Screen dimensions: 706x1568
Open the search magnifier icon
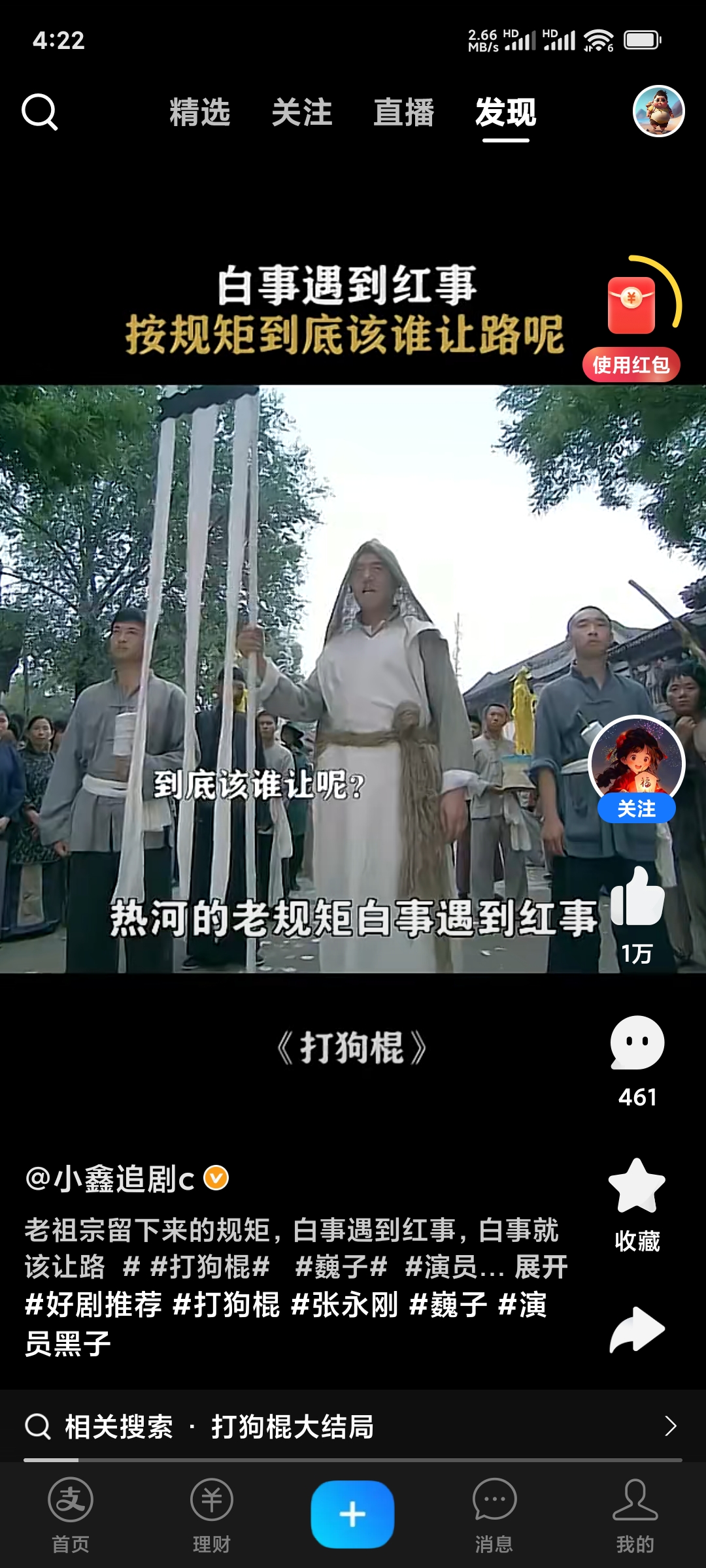[x=40, y=112]
